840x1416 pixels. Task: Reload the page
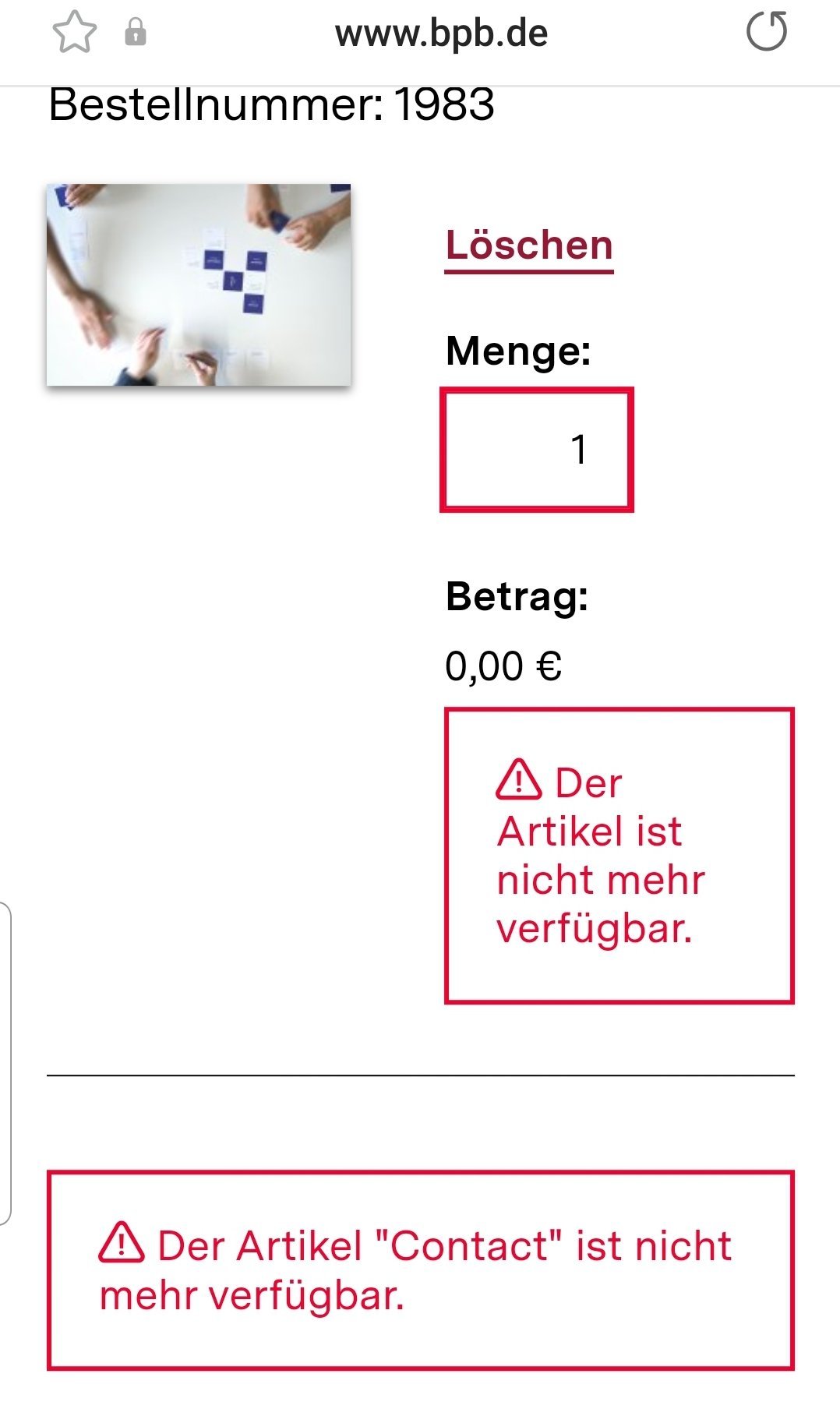pyautogui.click(x=767, y=33)
